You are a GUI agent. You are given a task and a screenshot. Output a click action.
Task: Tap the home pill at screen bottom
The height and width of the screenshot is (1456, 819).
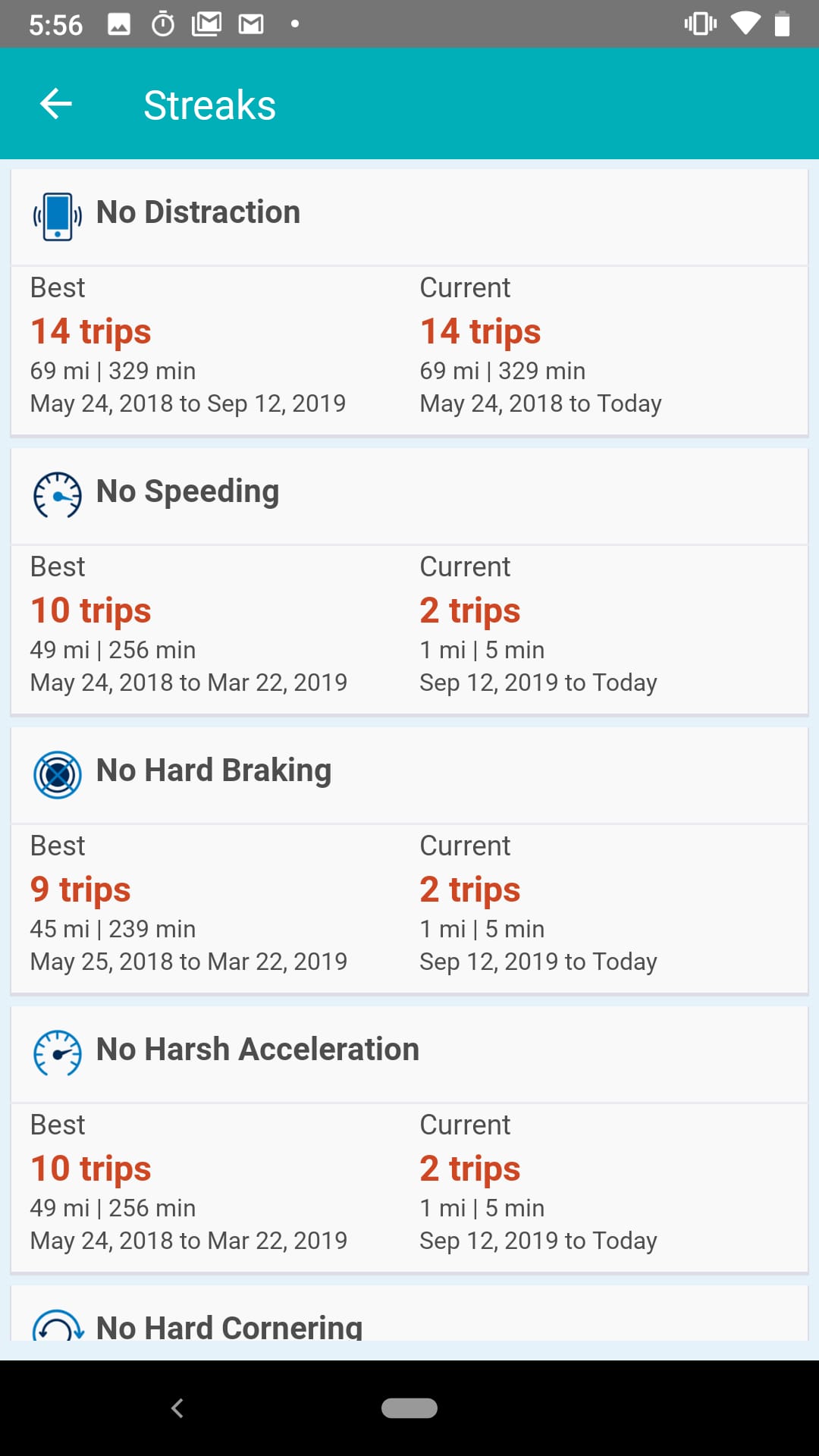pyautogui.click(x=409, y=1408)
